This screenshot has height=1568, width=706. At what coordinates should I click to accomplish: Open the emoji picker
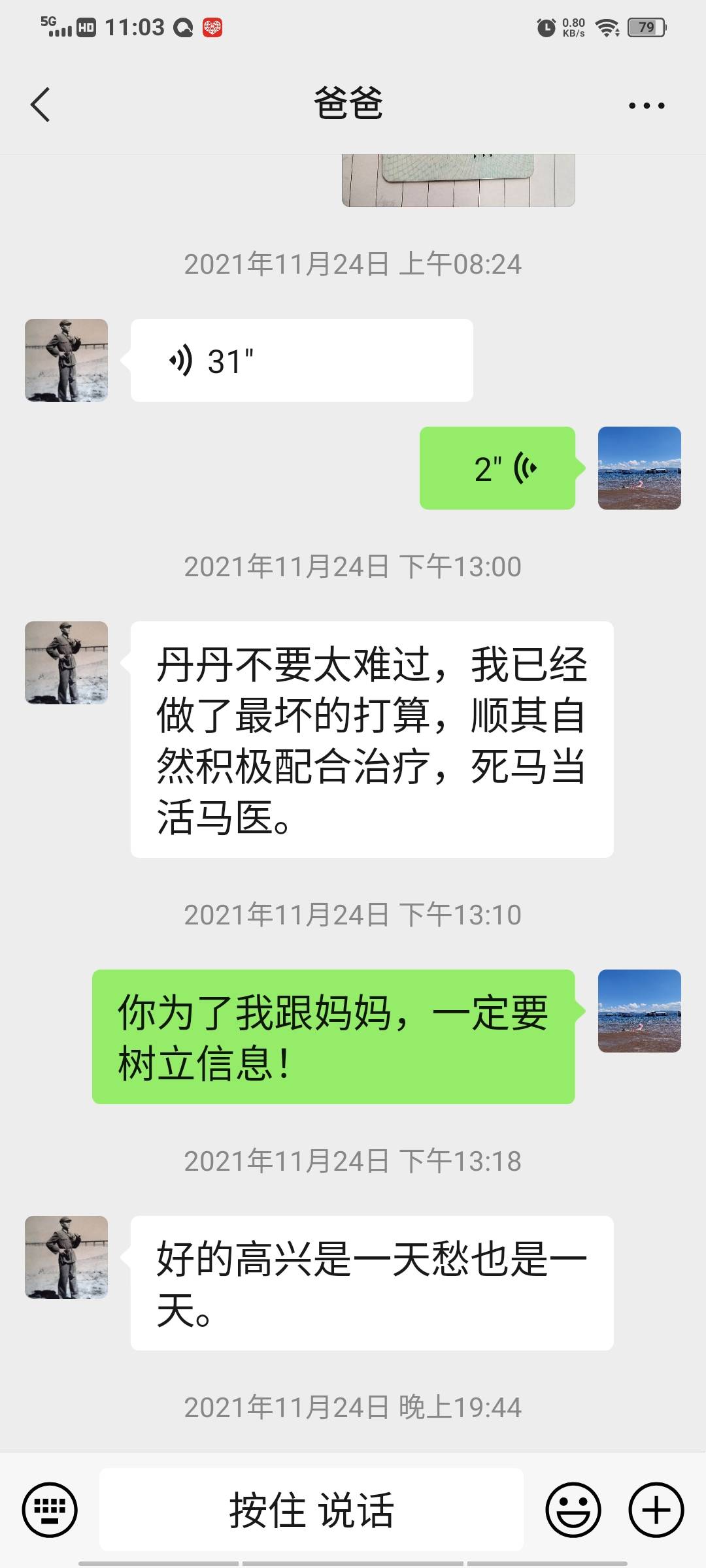574,1509
